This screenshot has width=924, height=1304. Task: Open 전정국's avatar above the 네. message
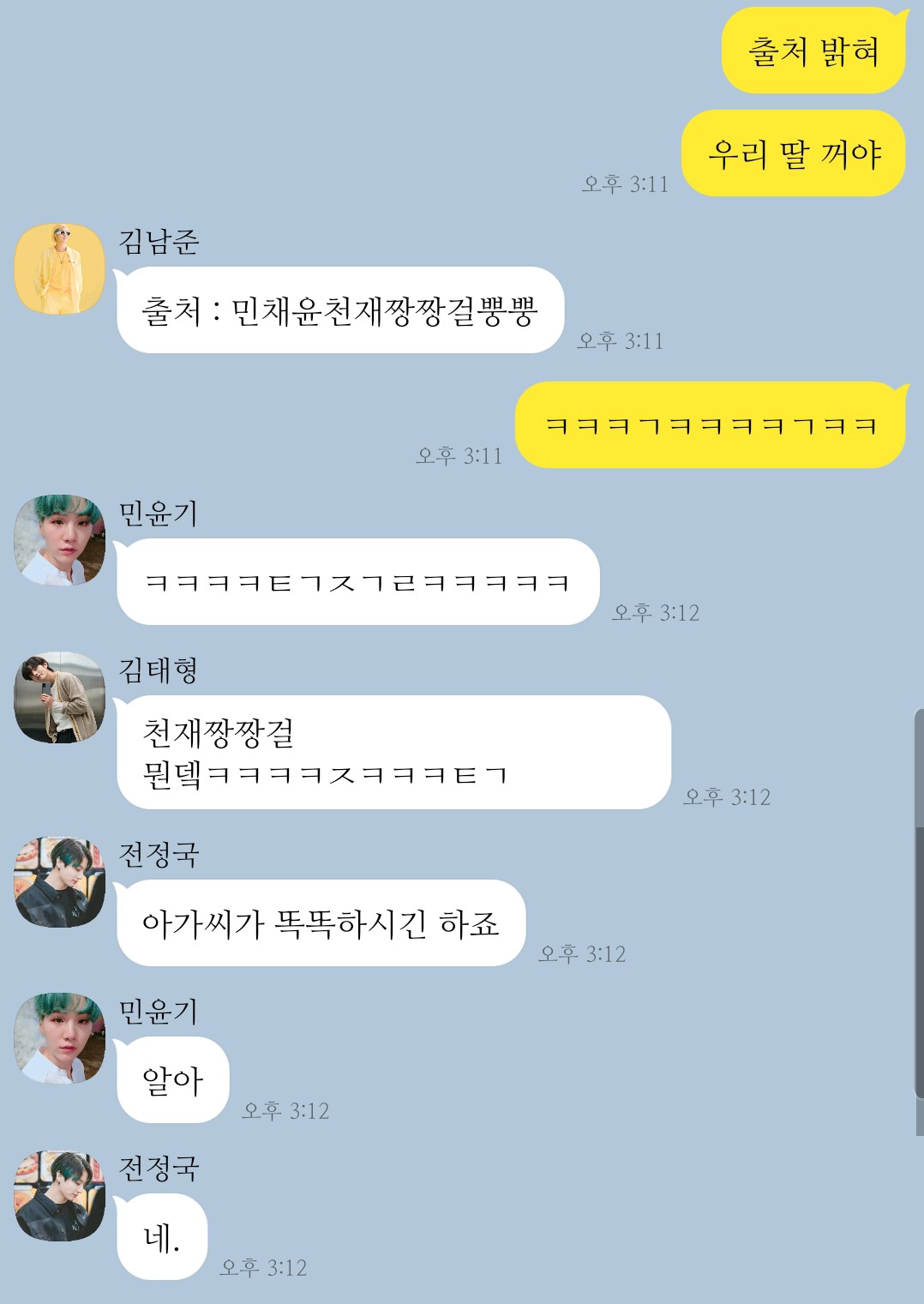click(60, 1195)
